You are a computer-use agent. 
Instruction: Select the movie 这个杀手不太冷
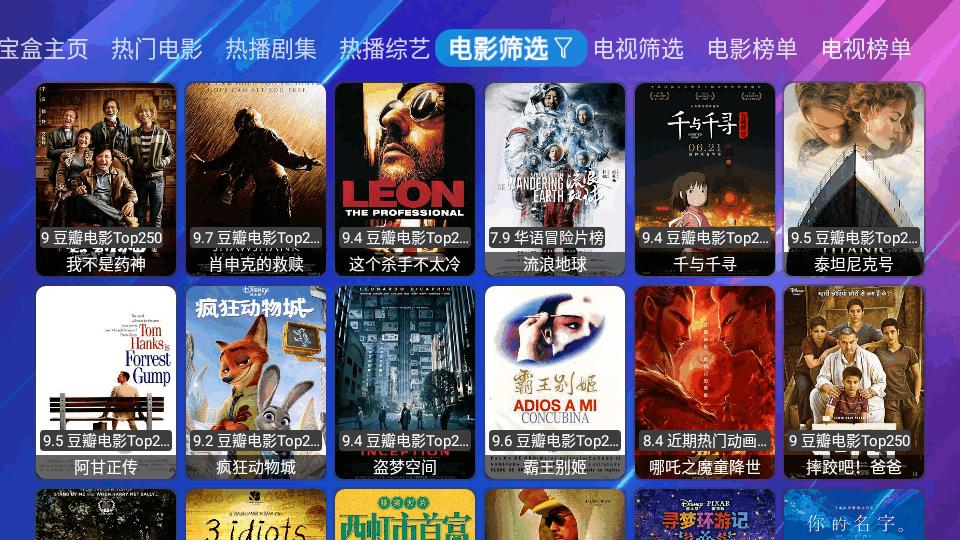pos(405,178)
